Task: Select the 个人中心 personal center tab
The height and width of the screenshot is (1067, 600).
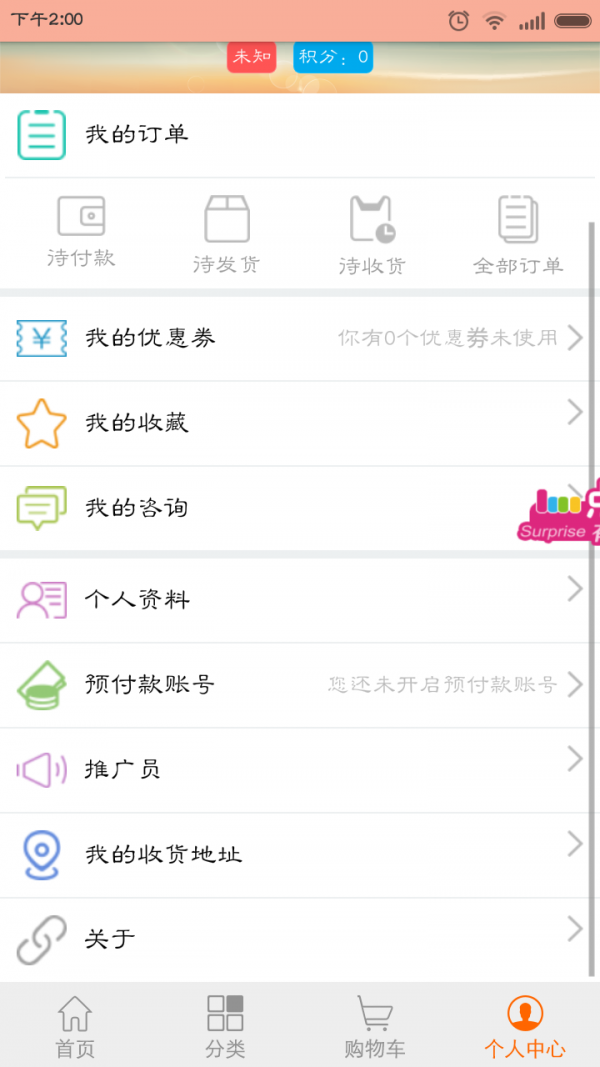Action: coord(525,1027)
